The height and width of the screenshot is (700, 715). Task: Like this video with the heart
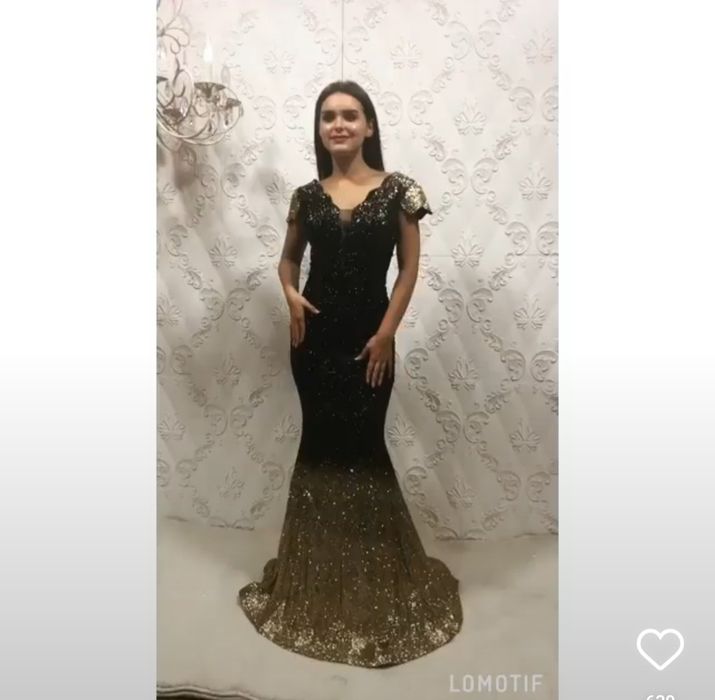click(x=660, y=649)
